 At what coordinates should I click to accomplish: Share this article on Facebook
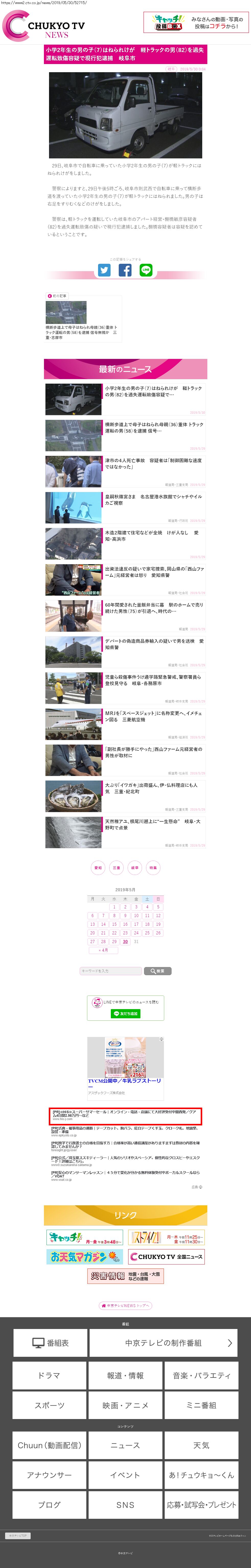tap(125, 270)
